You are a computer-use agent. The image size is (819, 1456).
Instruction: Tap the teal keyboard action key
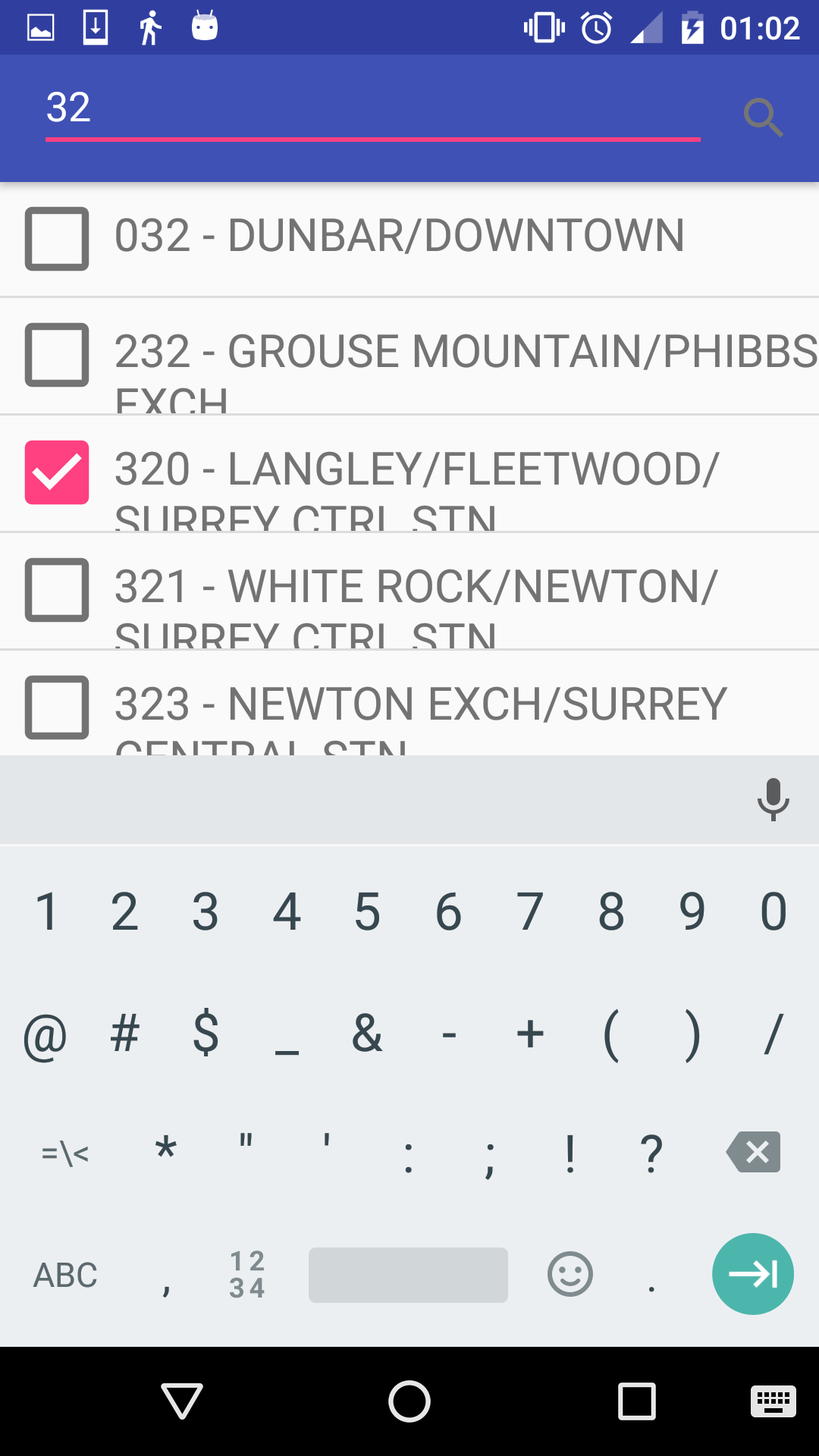point(752,1274)
